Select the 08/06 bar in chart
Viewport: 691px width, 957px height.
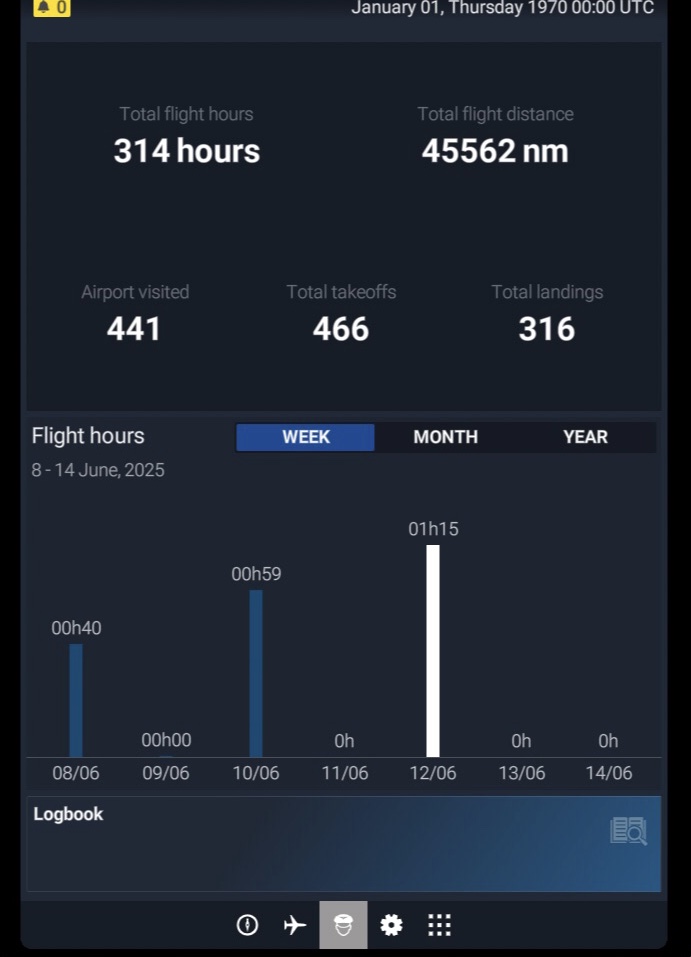point(76,700)
